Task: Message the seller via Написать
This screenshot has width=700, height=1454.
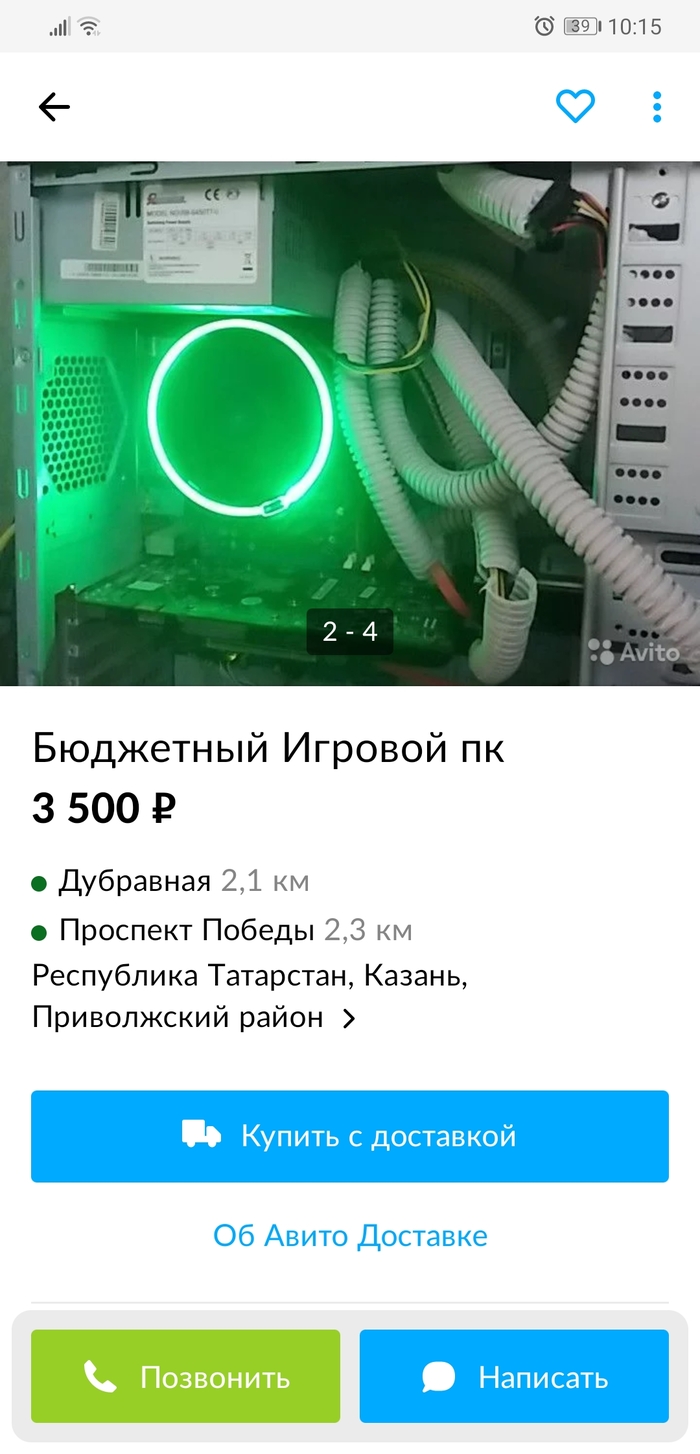Action: pyautogui.click(x=514, y=1376)
